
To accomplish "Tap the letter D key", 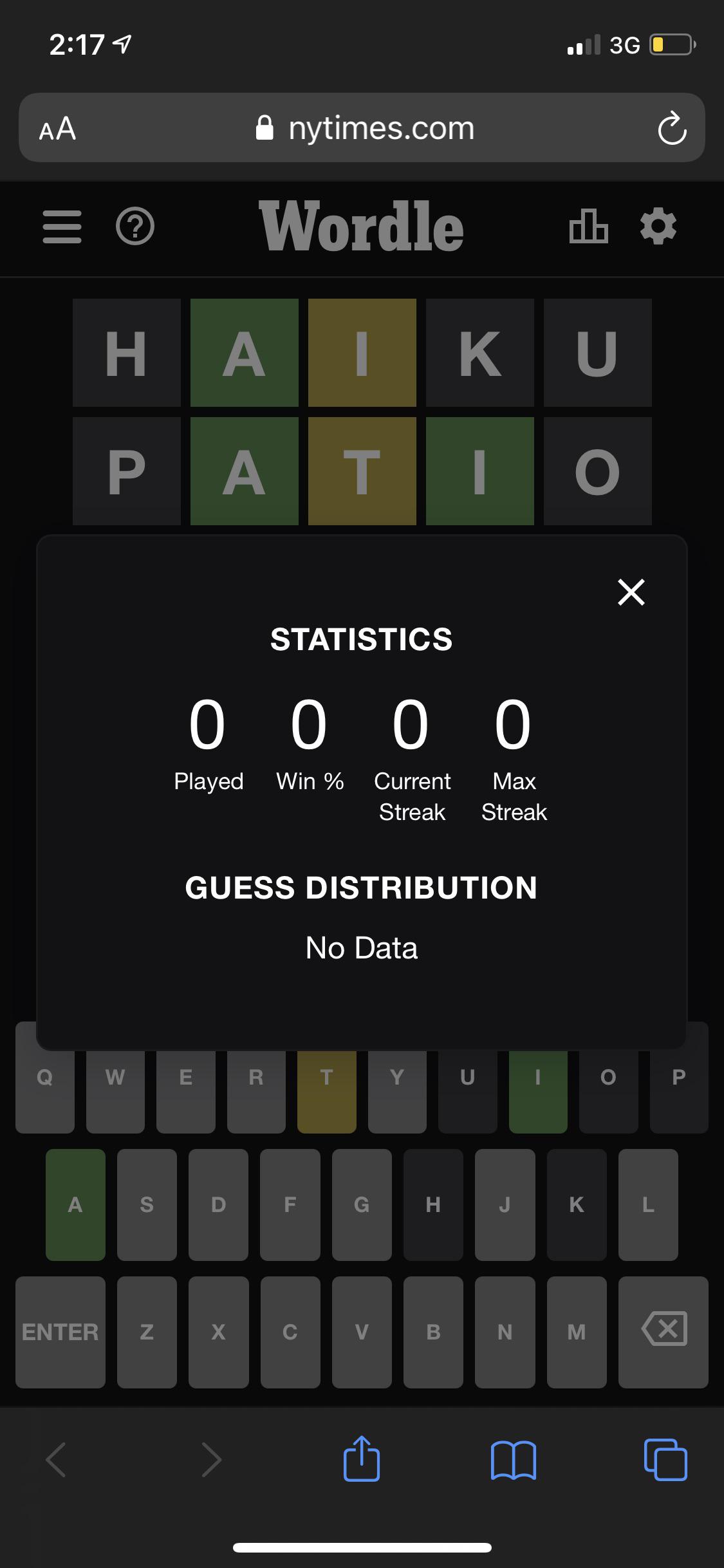I will pos(218,1204).
